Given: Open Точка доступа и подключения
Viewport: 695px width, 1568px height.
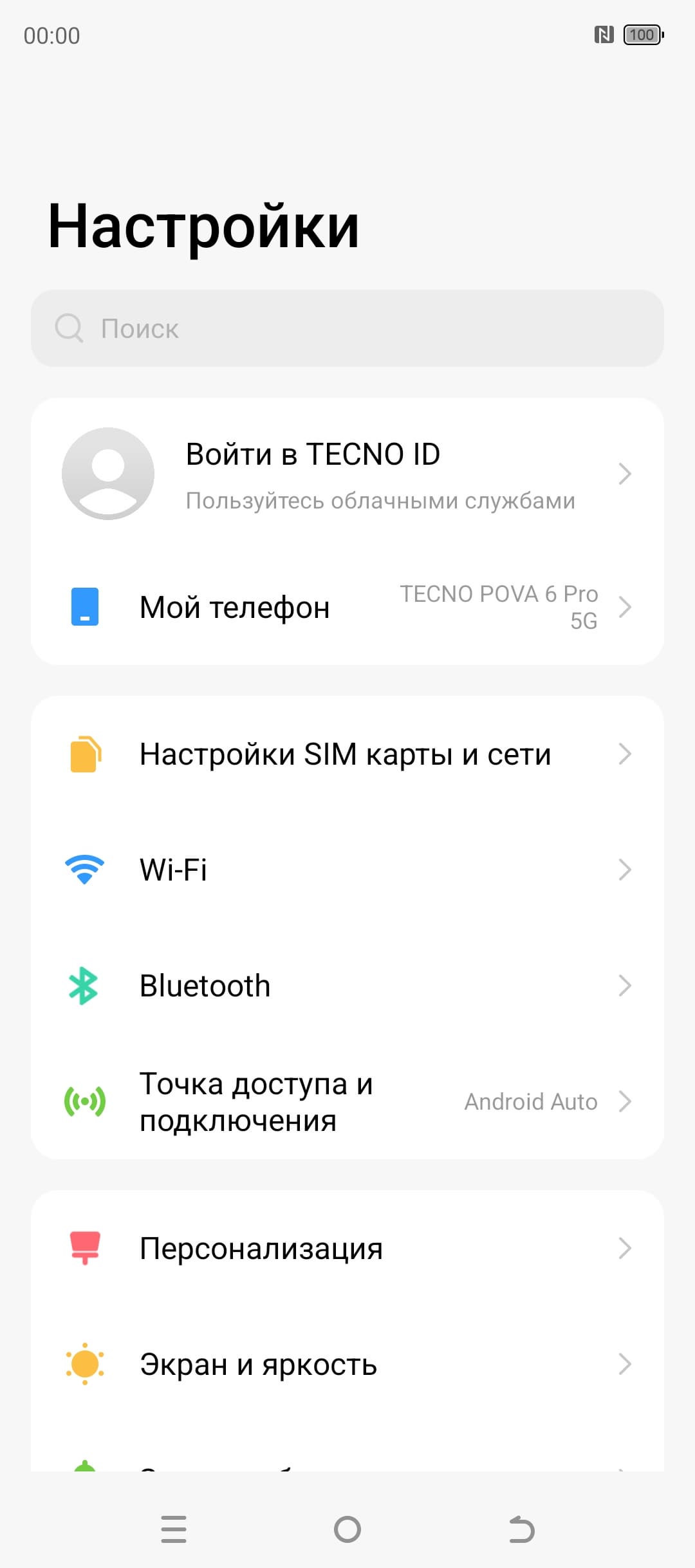Looking at the screenshot, I should [x=347, y=1101].
